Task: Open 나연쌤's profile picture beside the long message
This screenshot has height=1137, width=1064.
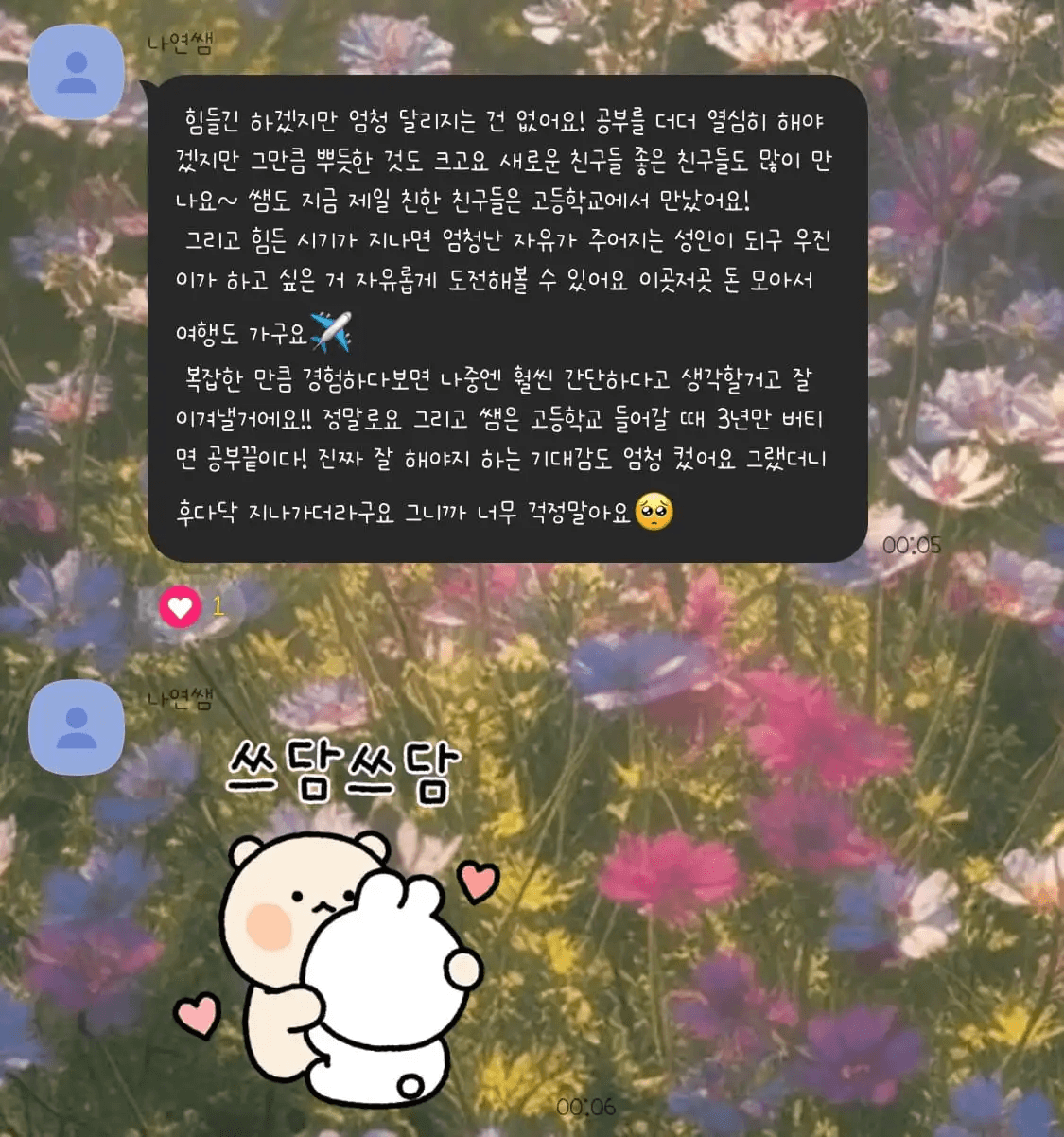Action: tap(77, 73)
